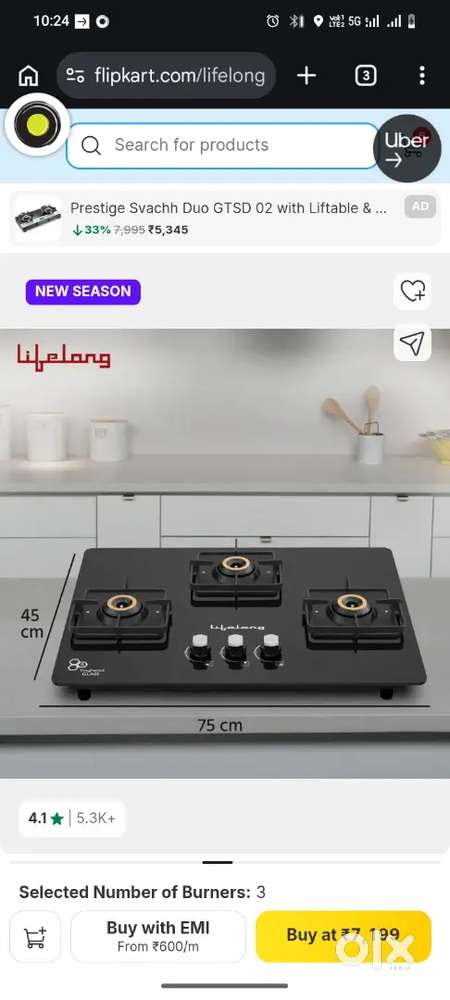The height and width of the screenshot is (1000, 450).
Task: Open the Ola floating bubble
Action: [x=38, y=125]
